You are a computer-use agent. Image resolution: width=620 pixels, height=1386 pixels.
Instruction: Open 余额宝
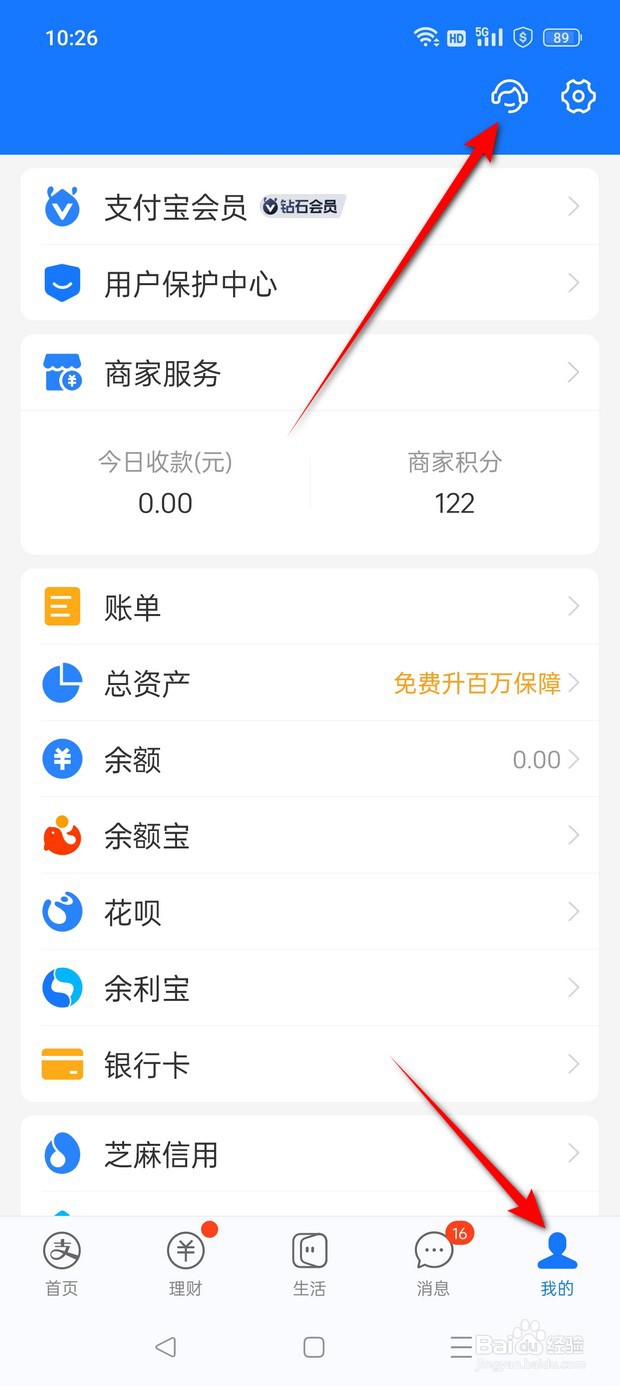(x=309, y=836)
